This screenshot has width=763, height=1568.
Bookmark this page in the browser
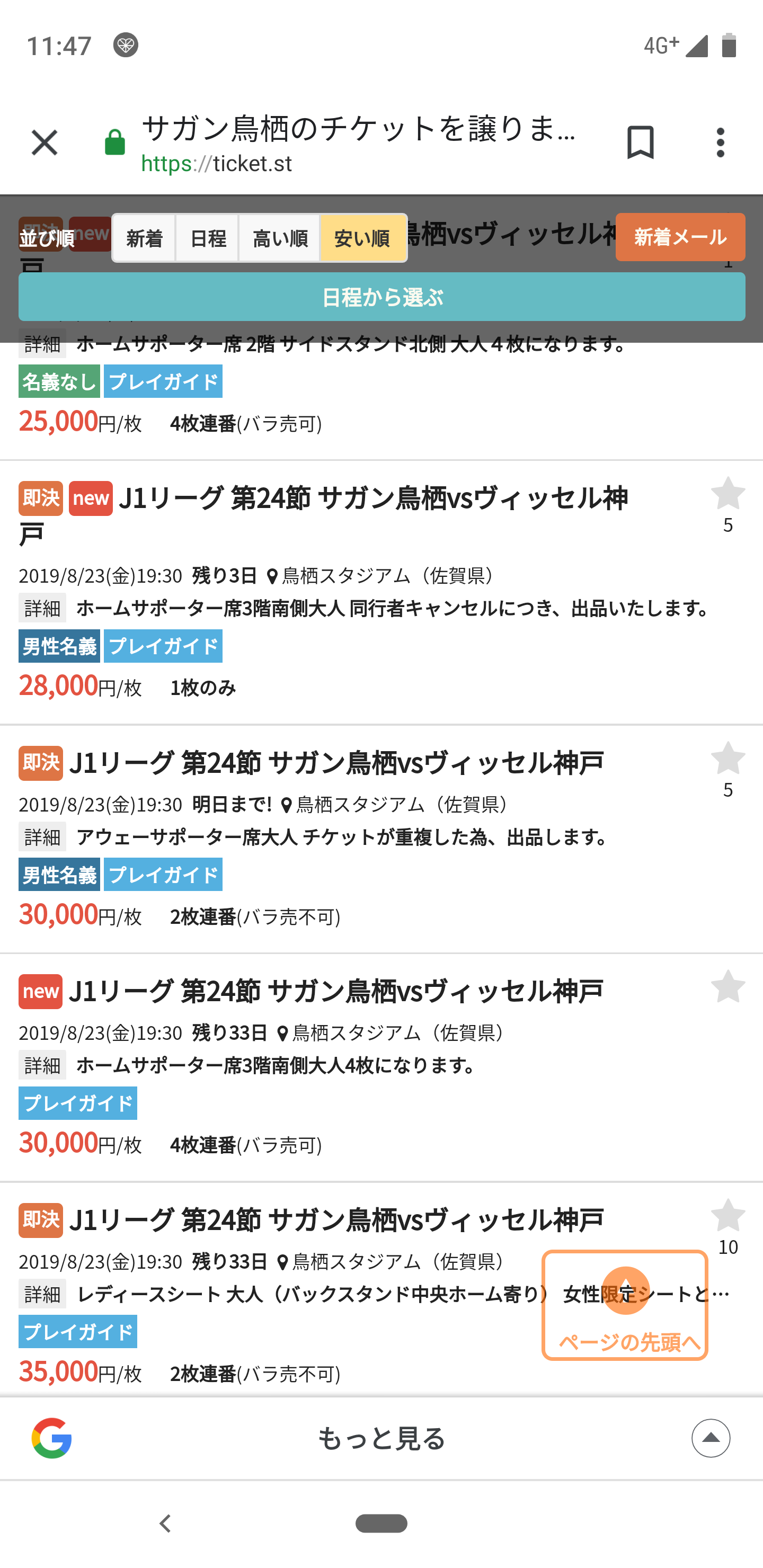(x=640, y=143)
